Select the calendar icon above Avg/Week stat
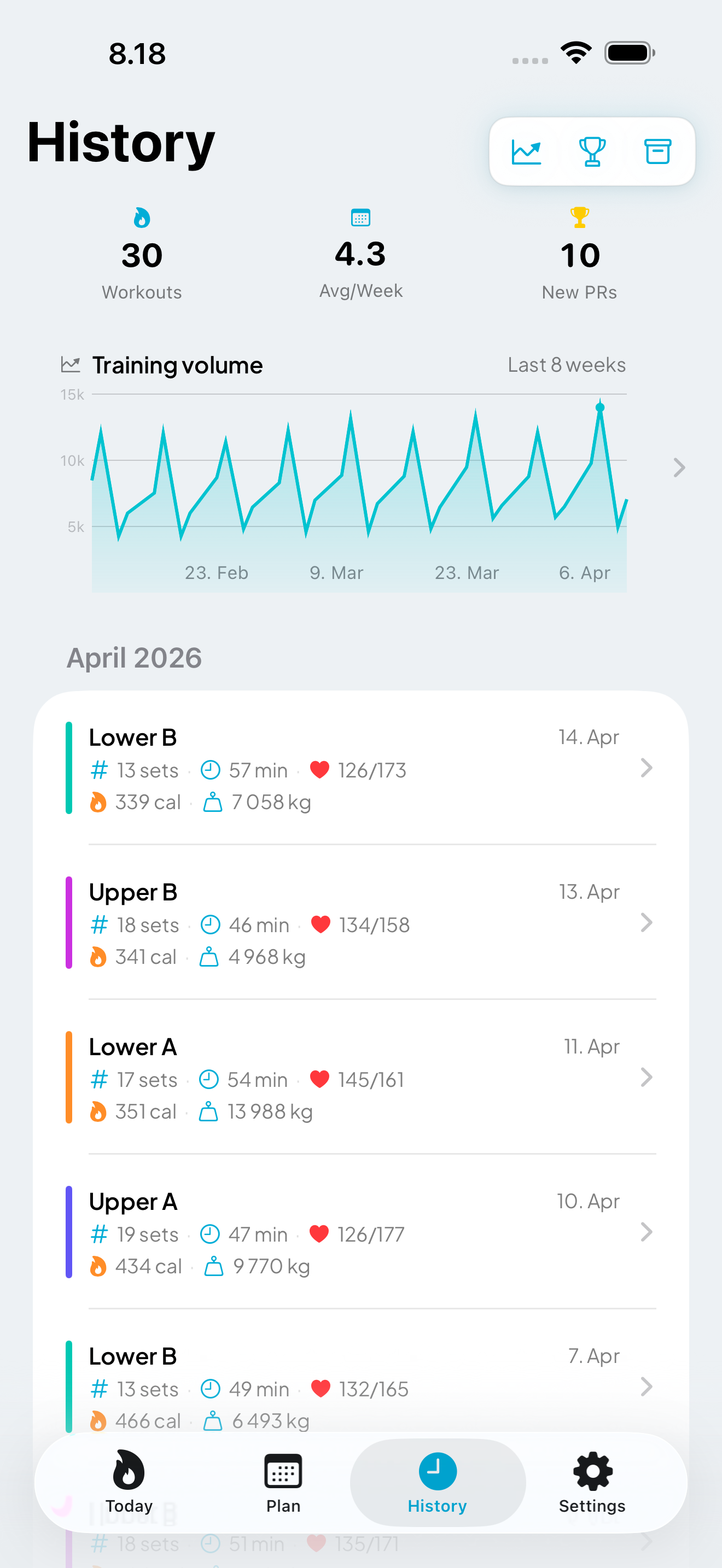722x1568 pixels. (x=360, y=218)
